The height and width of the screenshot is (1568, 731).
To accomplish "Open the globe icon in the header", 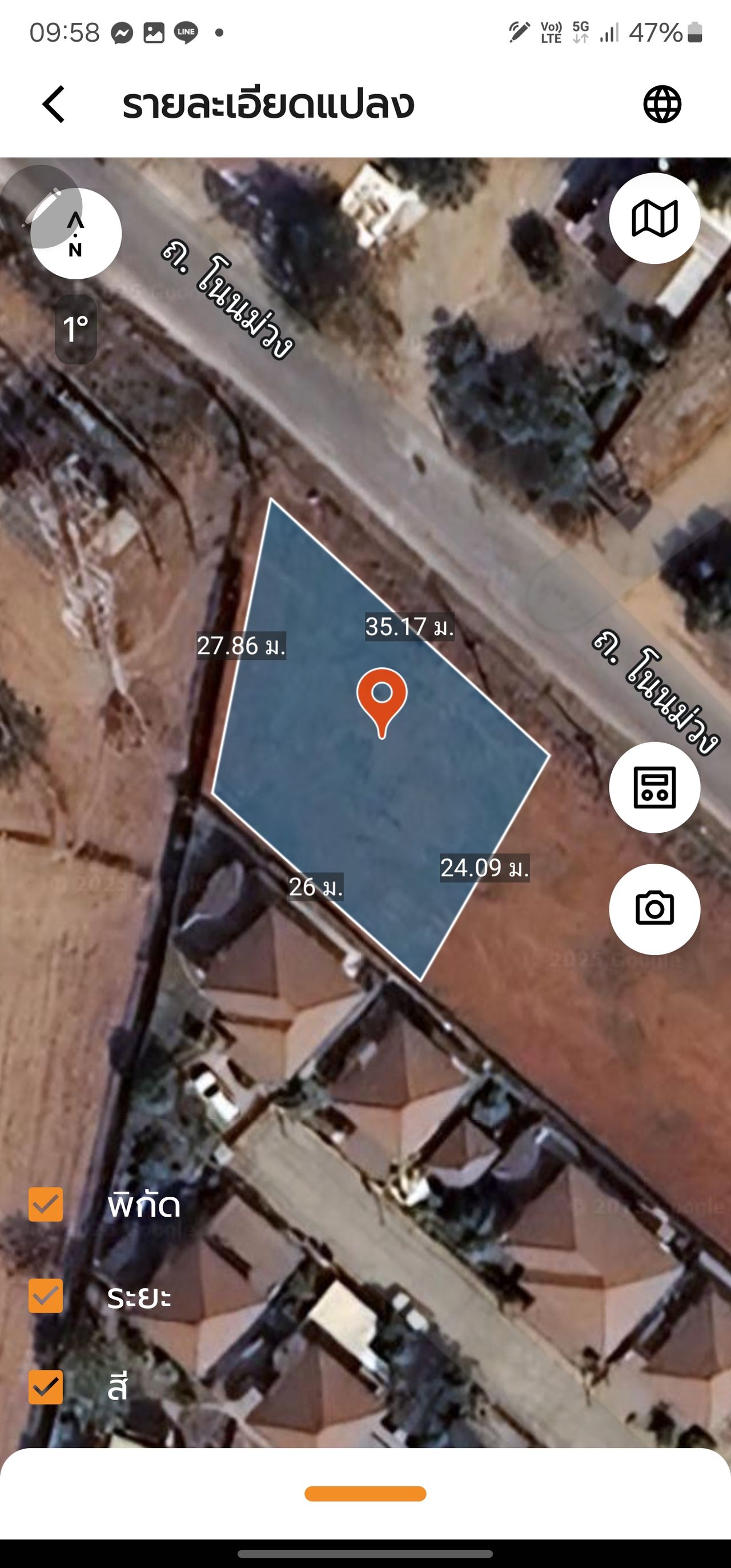I will [x=662, y=104].
